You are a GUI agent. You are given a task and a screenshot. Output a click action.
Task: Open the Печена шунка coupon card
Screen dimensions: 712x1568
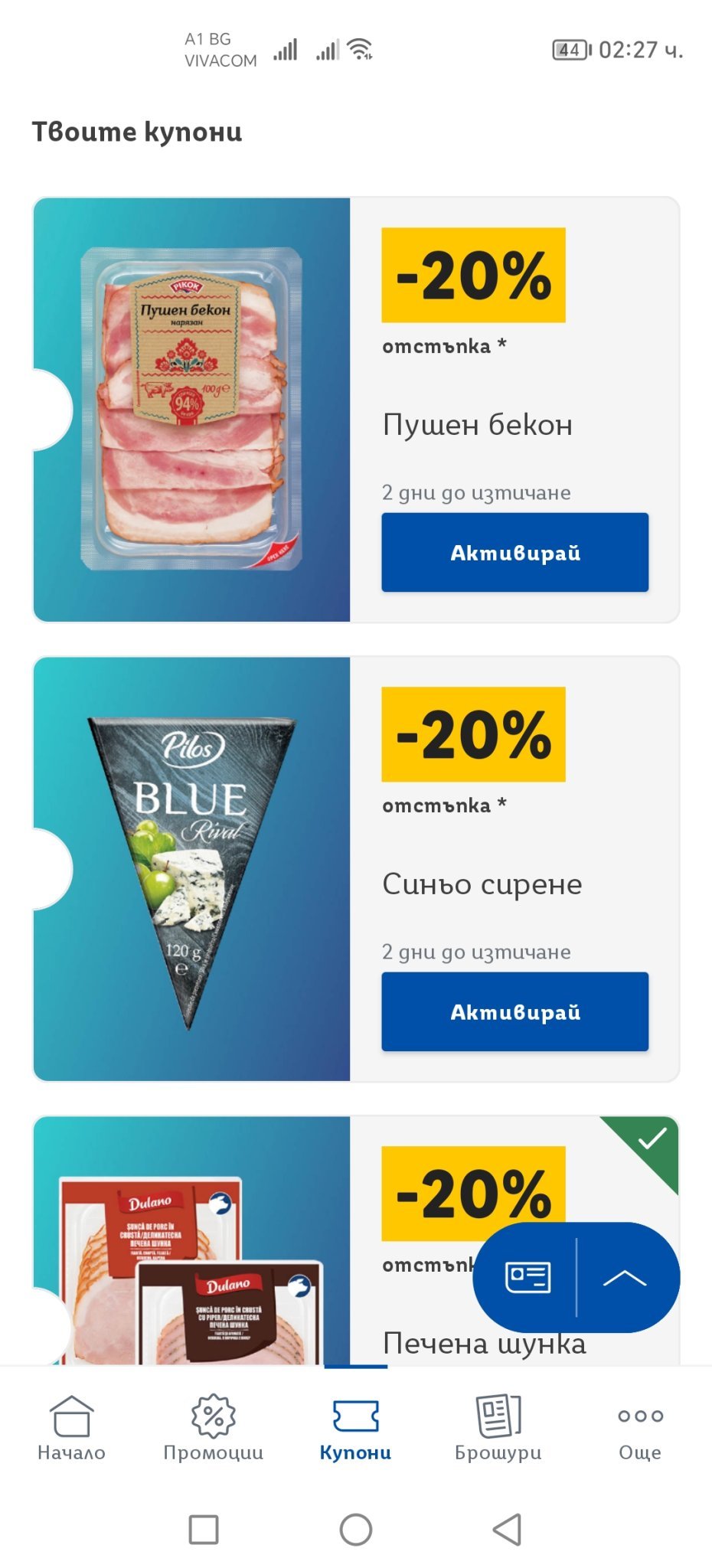click(x=191, y=1263)
